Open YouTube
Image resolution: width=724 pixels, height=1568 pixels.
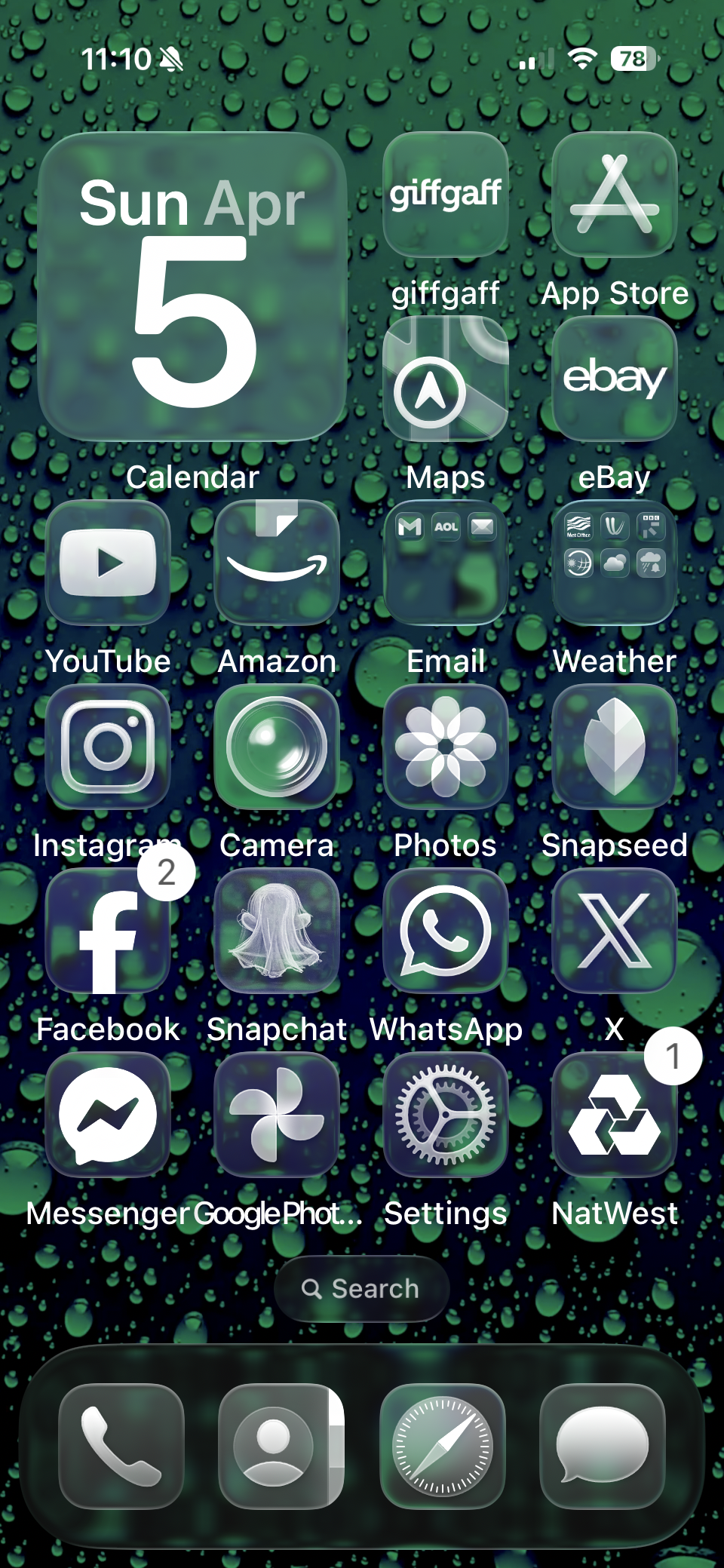(x=108, y=563)
